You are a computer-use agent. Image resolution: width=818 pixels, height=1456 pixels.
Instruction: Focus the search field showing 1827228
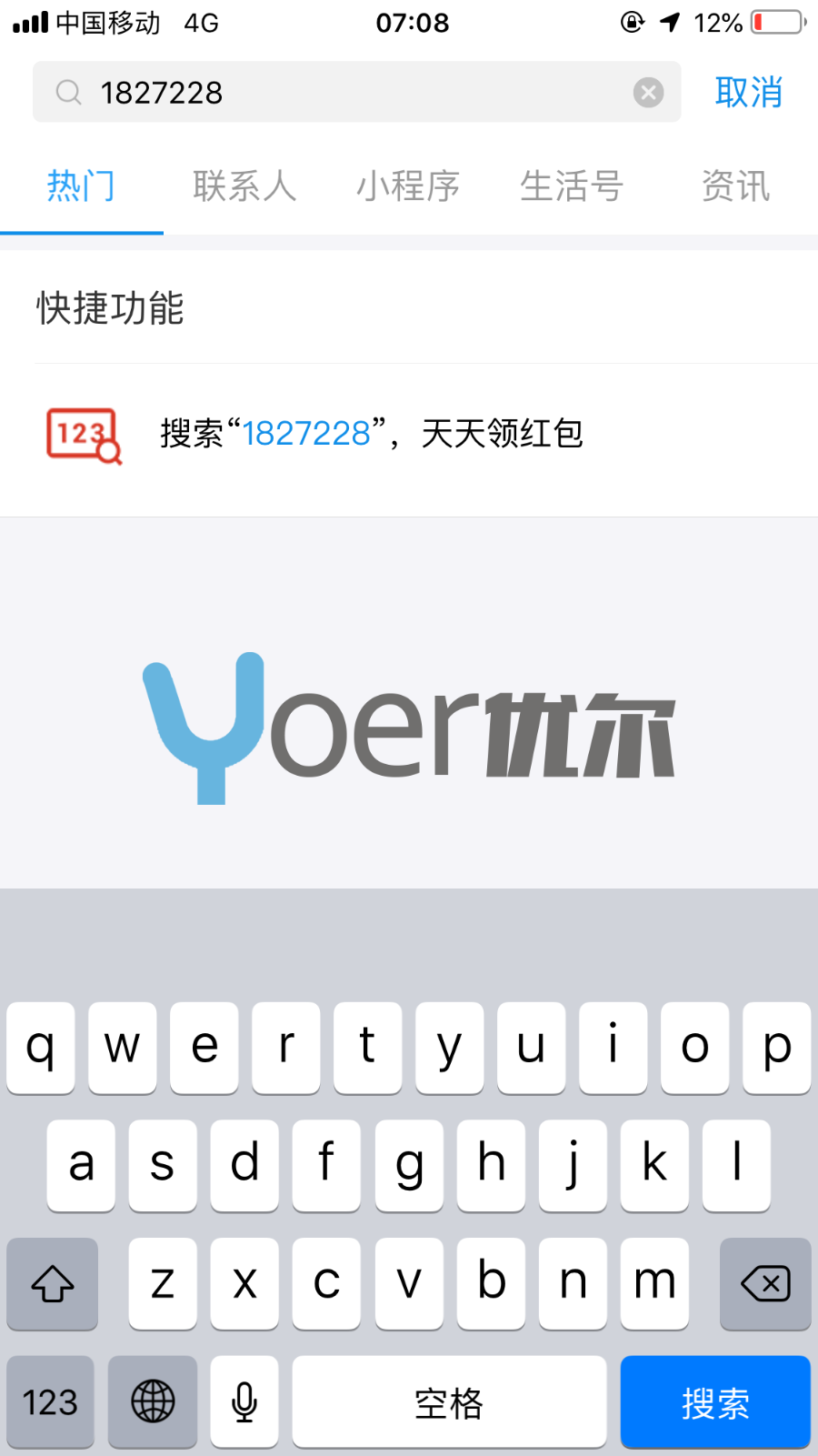(354, 92)
